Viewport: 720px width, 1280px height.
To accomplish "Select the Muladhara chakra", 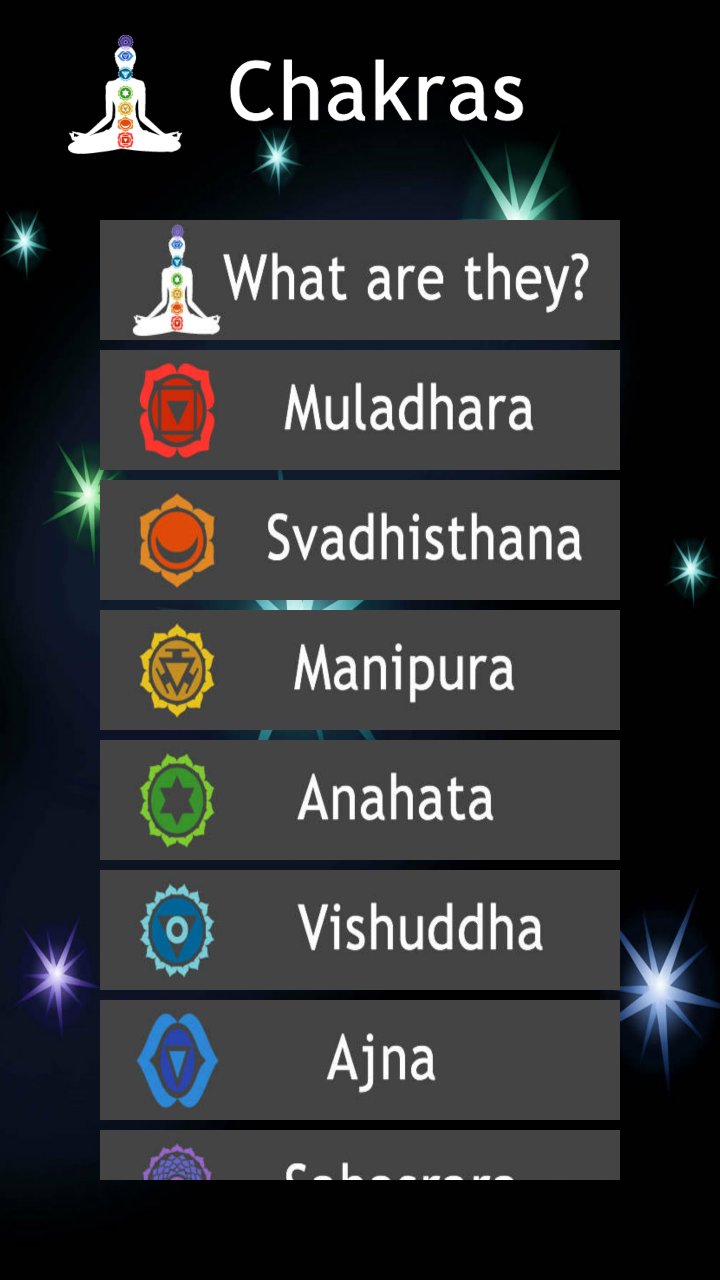I will coord(360,410).
